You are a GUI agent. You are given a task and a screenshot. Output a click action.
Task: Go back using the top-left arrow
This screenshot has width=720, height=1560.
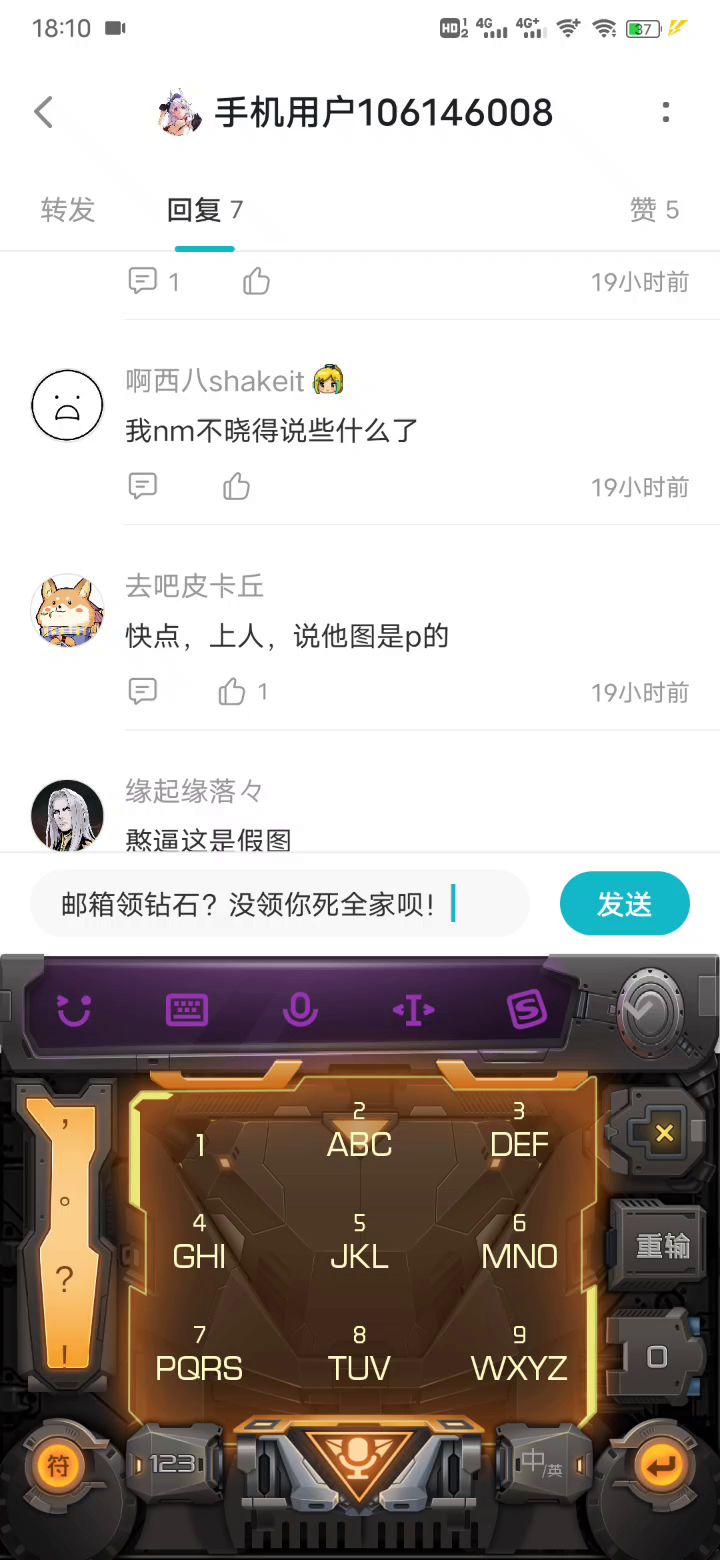click(44, 112)
